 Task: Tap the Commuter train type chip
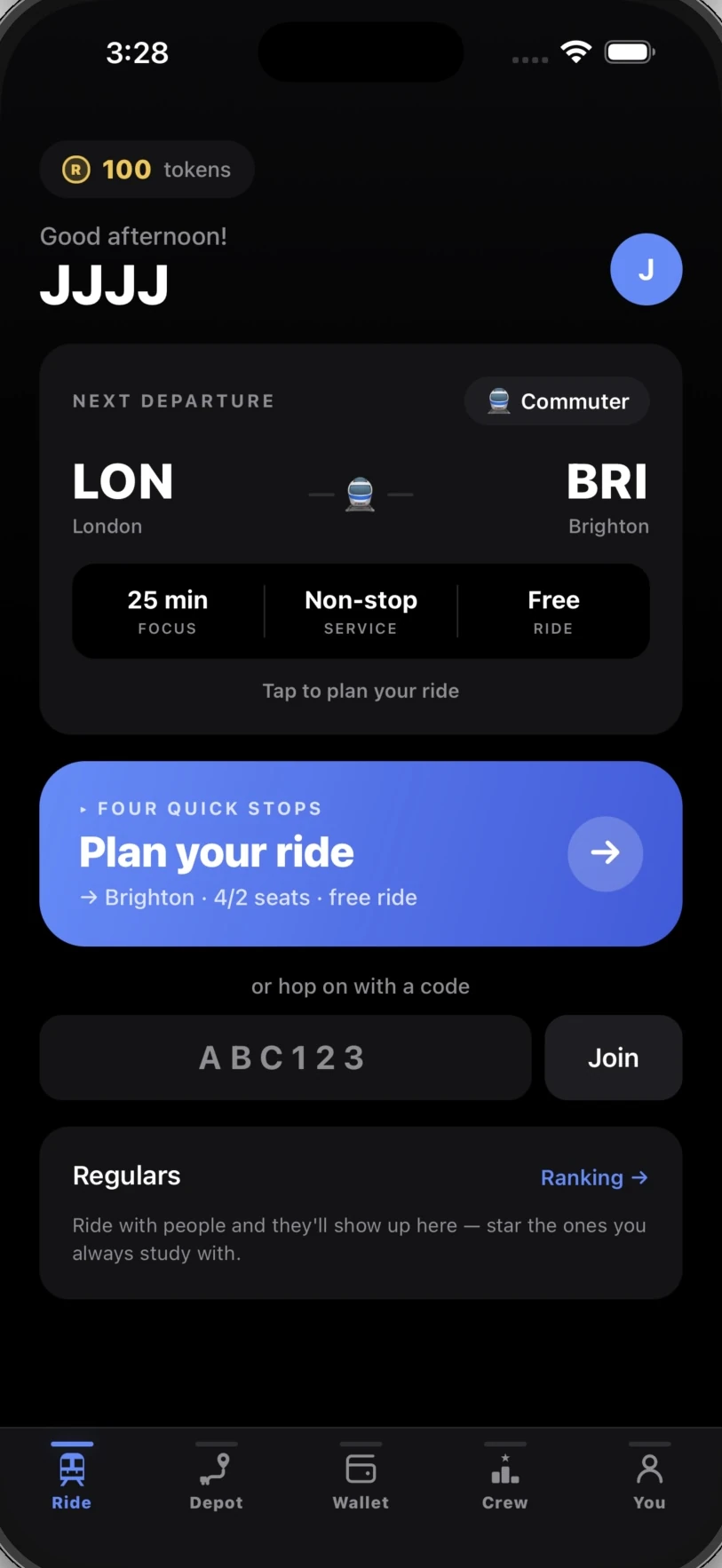tap(557, 401)
